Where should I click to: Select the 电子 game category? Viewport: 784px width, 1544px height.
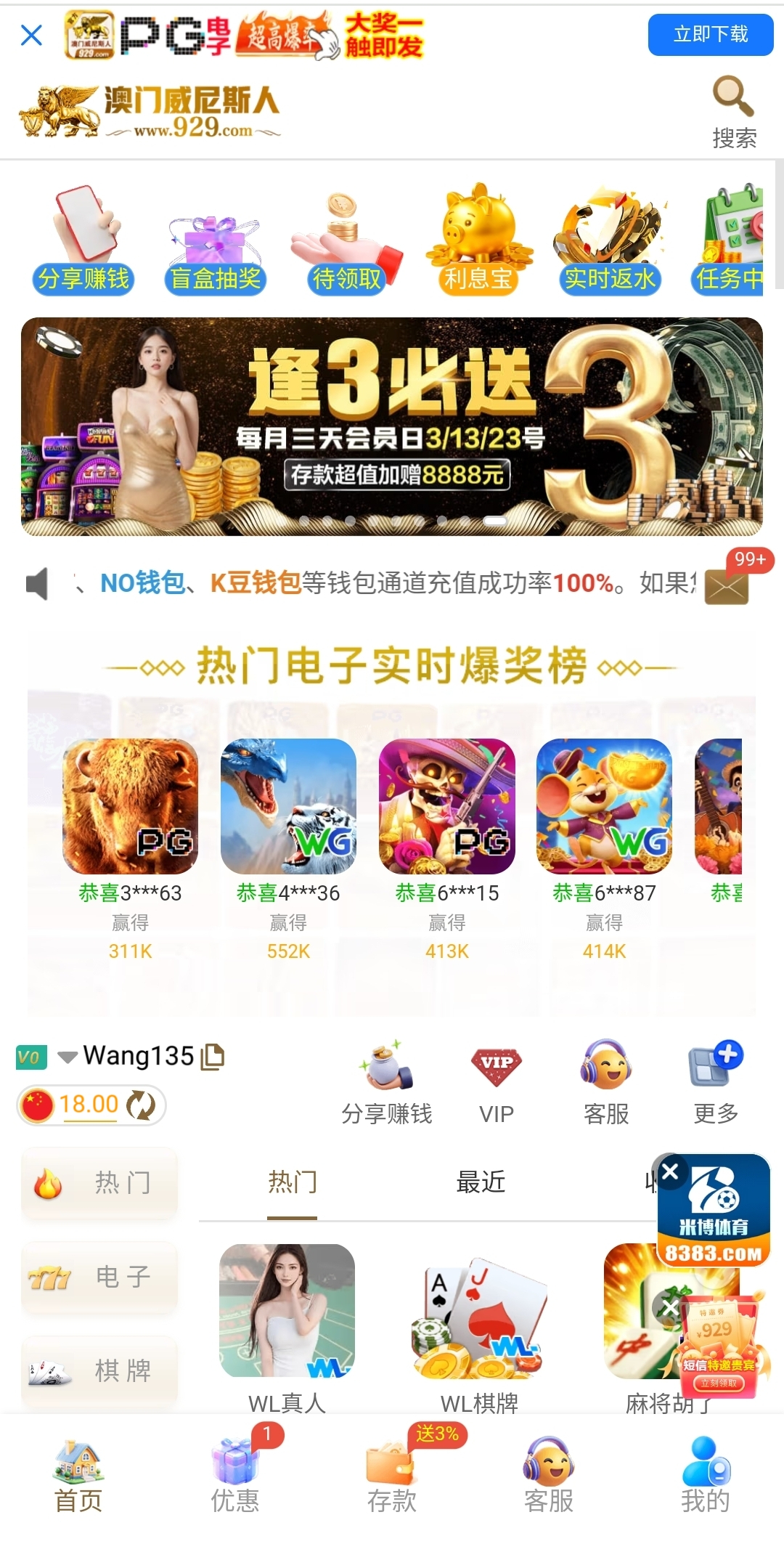(99, 1277)
